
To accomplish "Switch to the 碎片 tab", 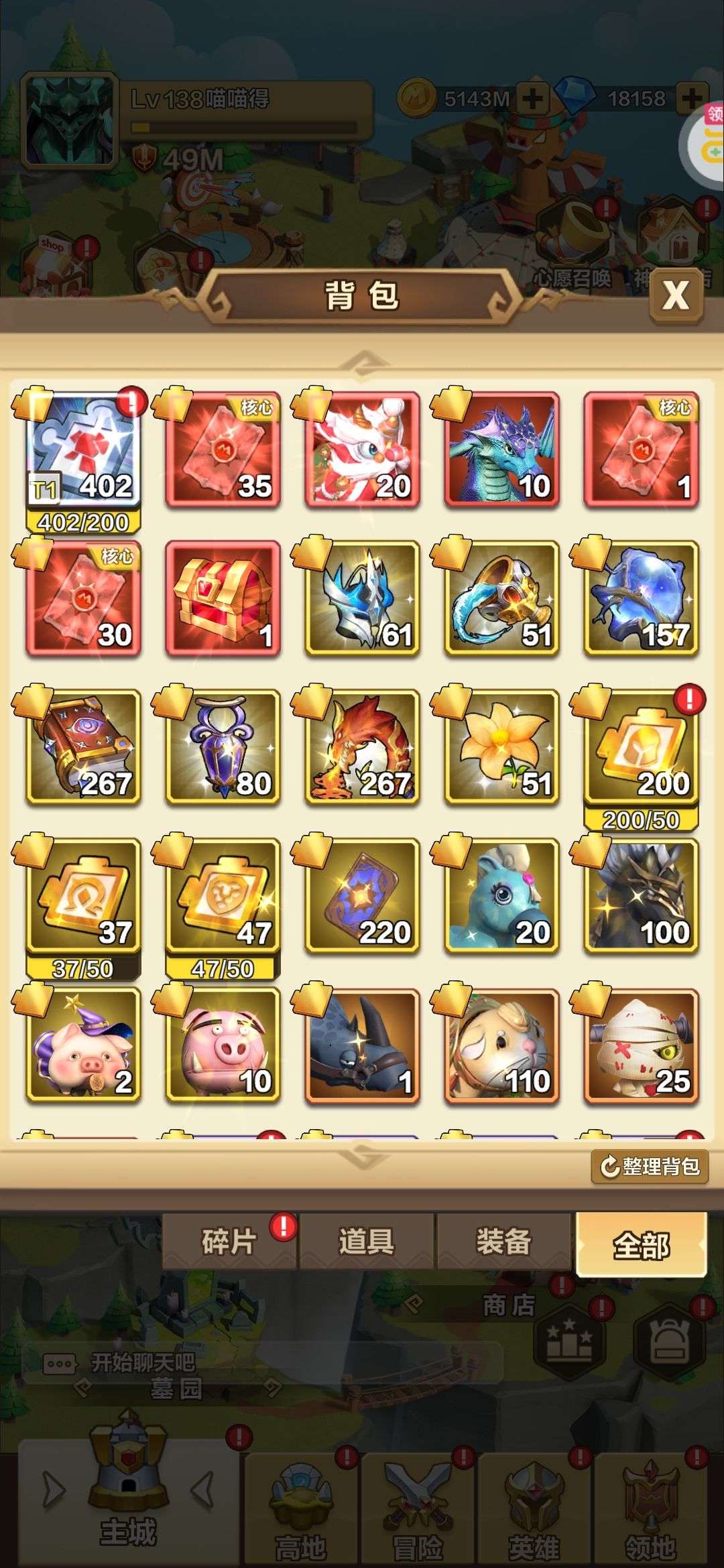I will click(x=229, y=1241).
